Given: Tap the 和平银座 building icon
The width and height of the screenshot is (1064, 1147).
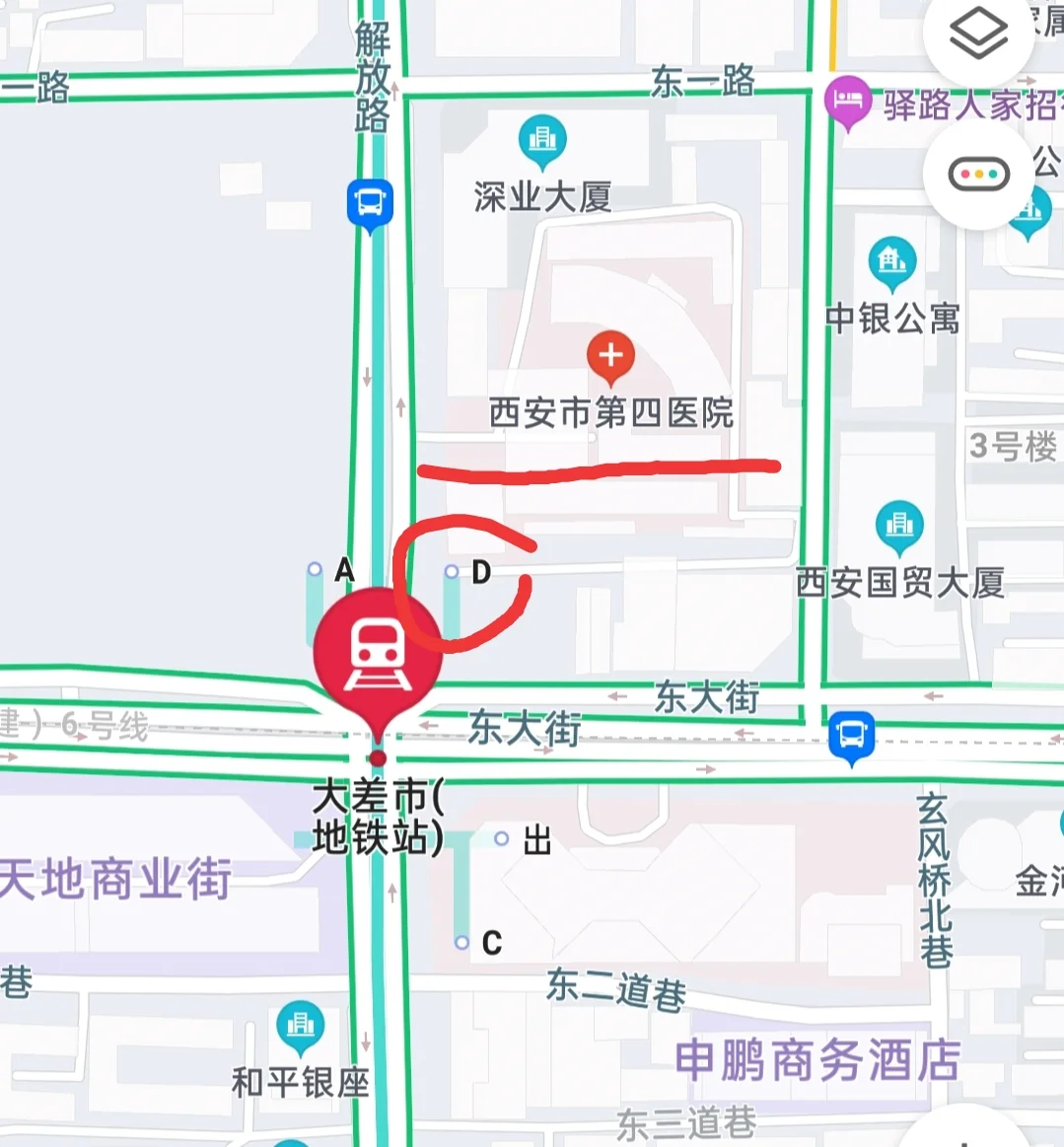Looking at the screenshot, I should tap(299, 1026).
